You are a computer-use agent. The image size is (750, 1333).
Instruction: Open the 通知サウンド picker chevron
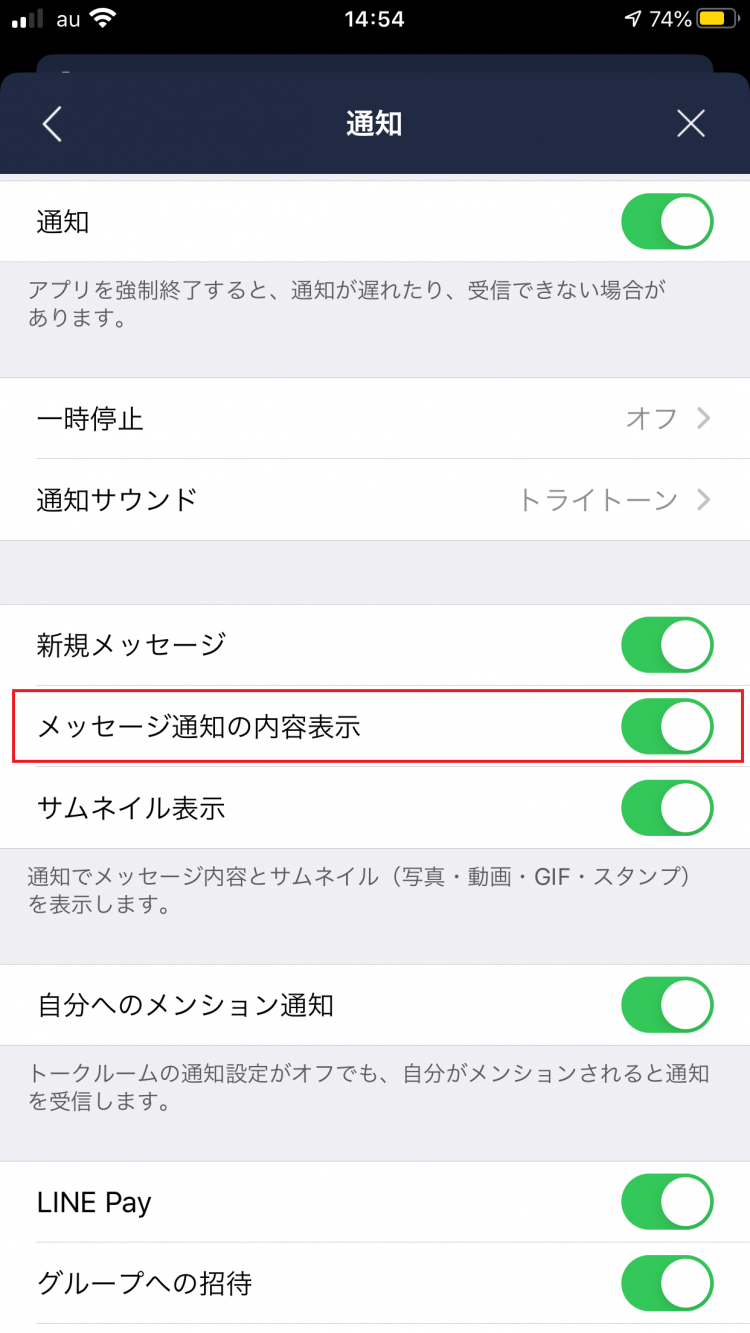706,499
